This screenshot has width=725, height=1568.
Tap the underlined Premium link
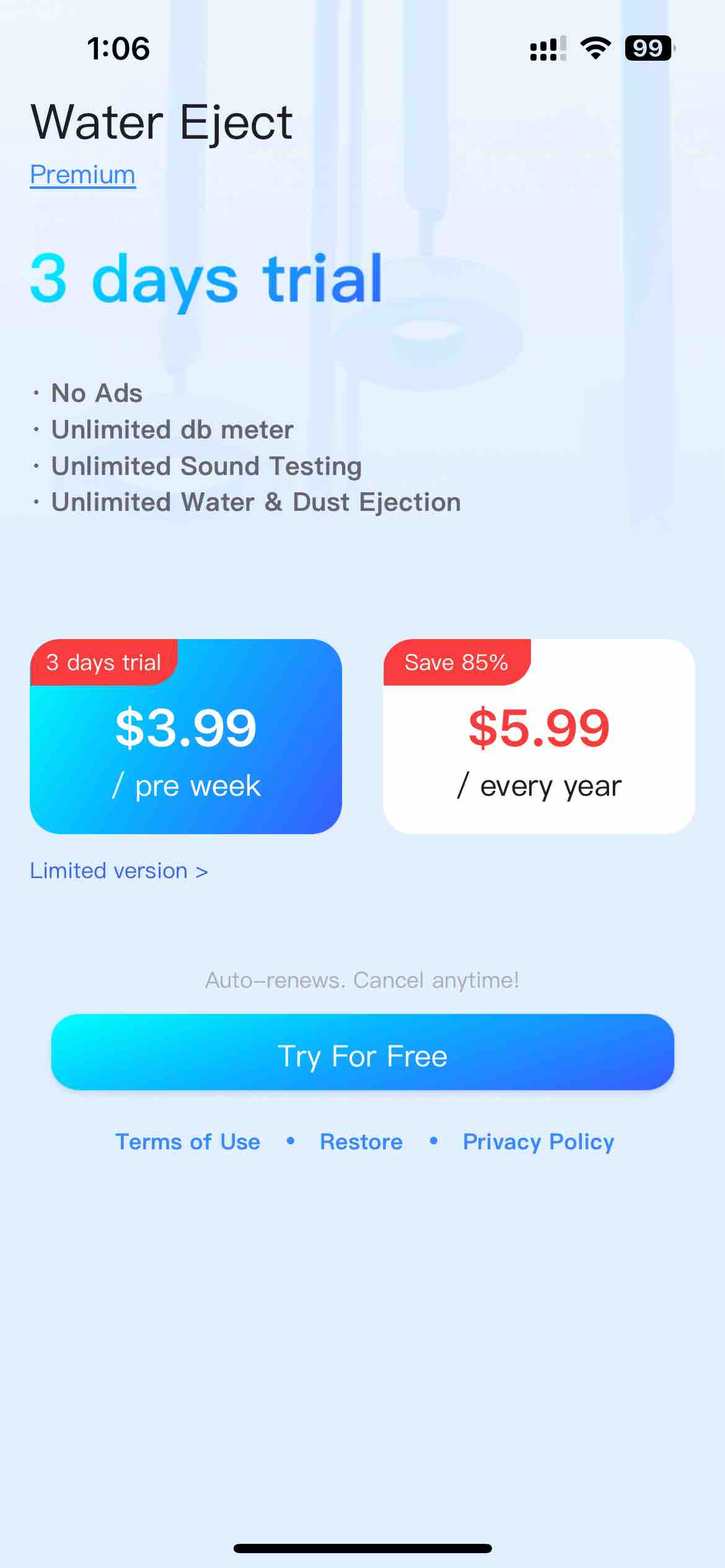click(82, 175)
